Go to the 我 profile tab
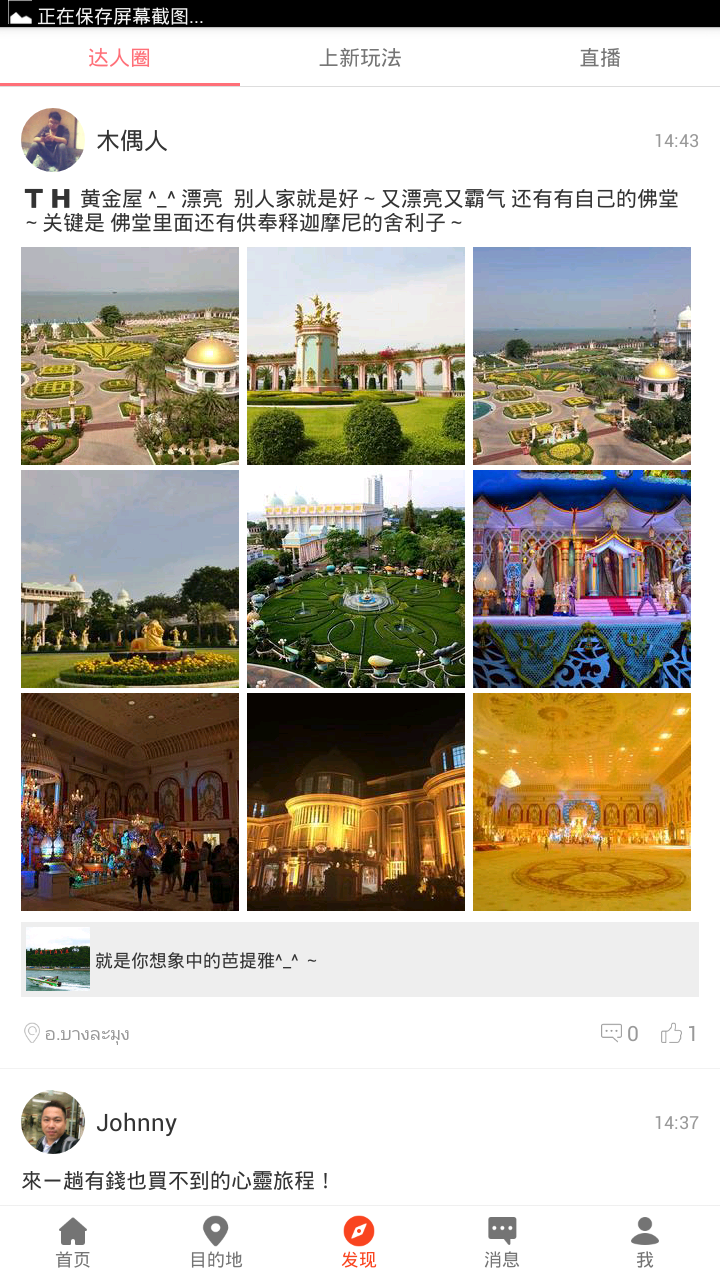 click(645, 1243)
